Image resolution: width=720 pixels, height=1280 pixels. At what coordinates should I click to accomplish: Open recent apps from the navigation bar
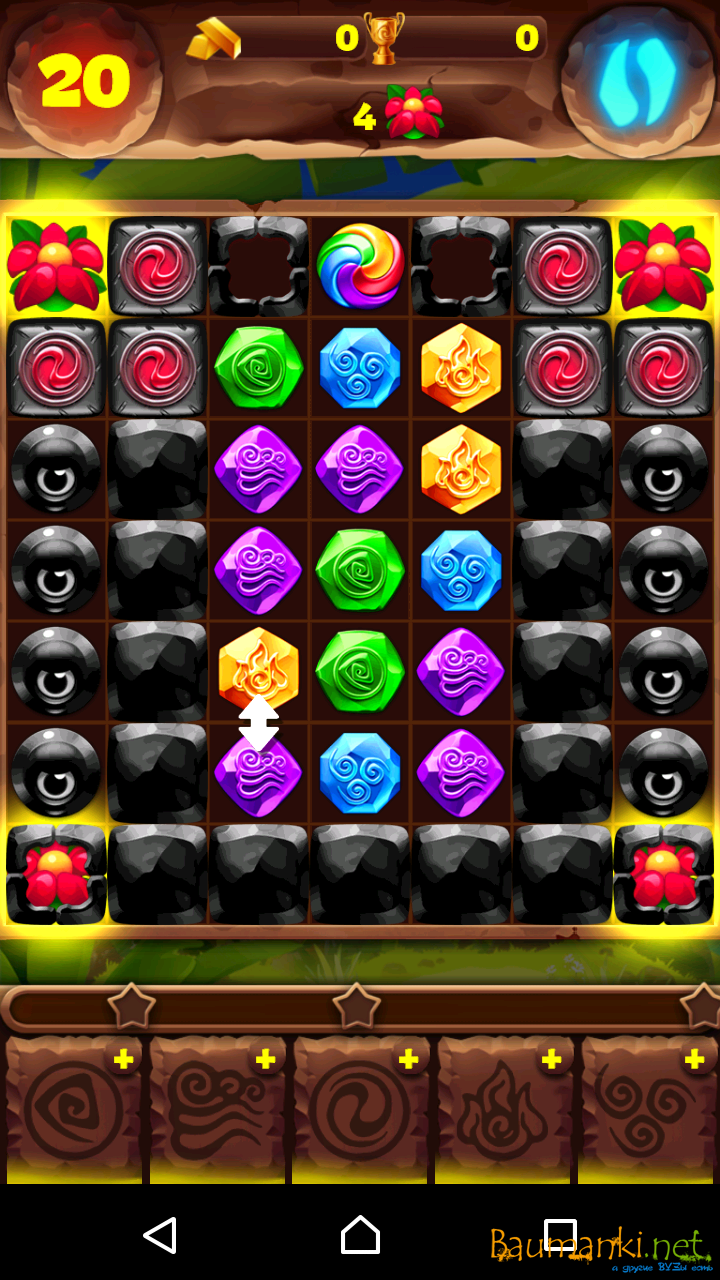560,1236
